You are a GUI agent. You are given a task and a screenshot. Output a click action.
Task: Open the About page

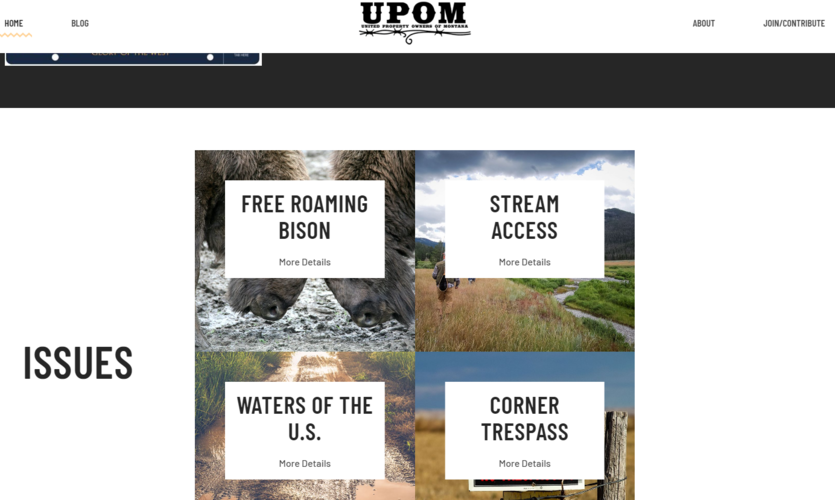pyautogui.click(x=704, y=23)
